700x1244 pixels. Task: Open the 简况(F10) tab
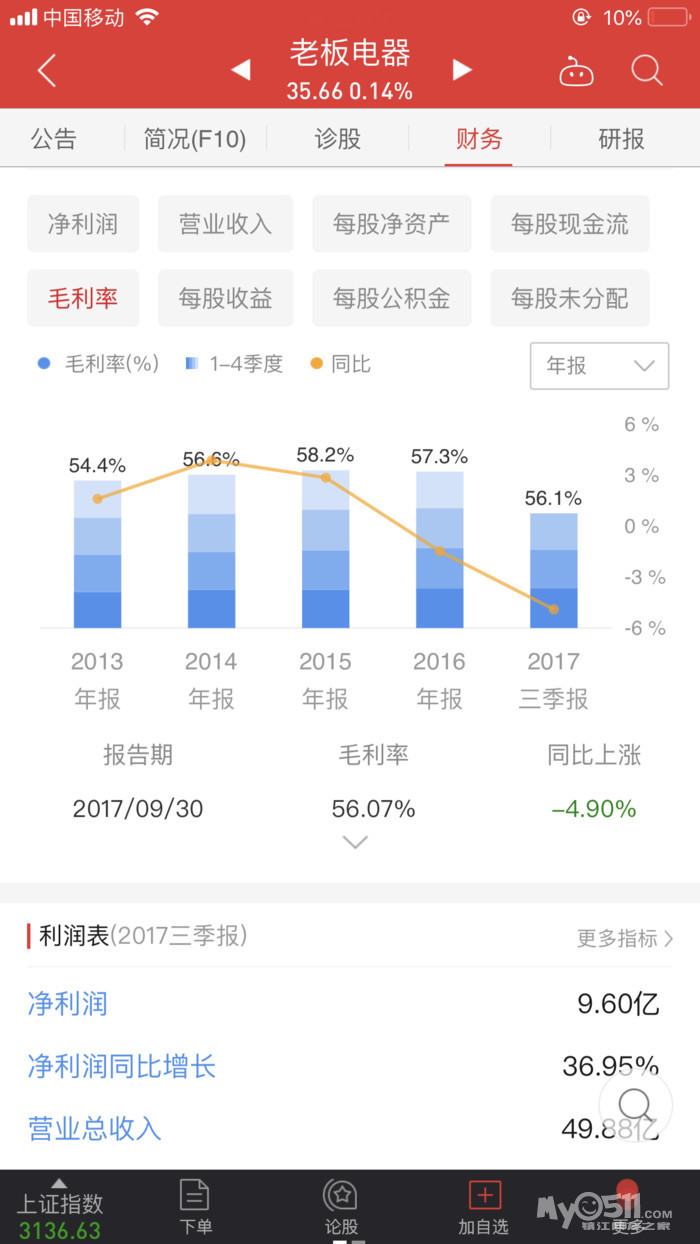pyautogui.click(x=194, y=139)
